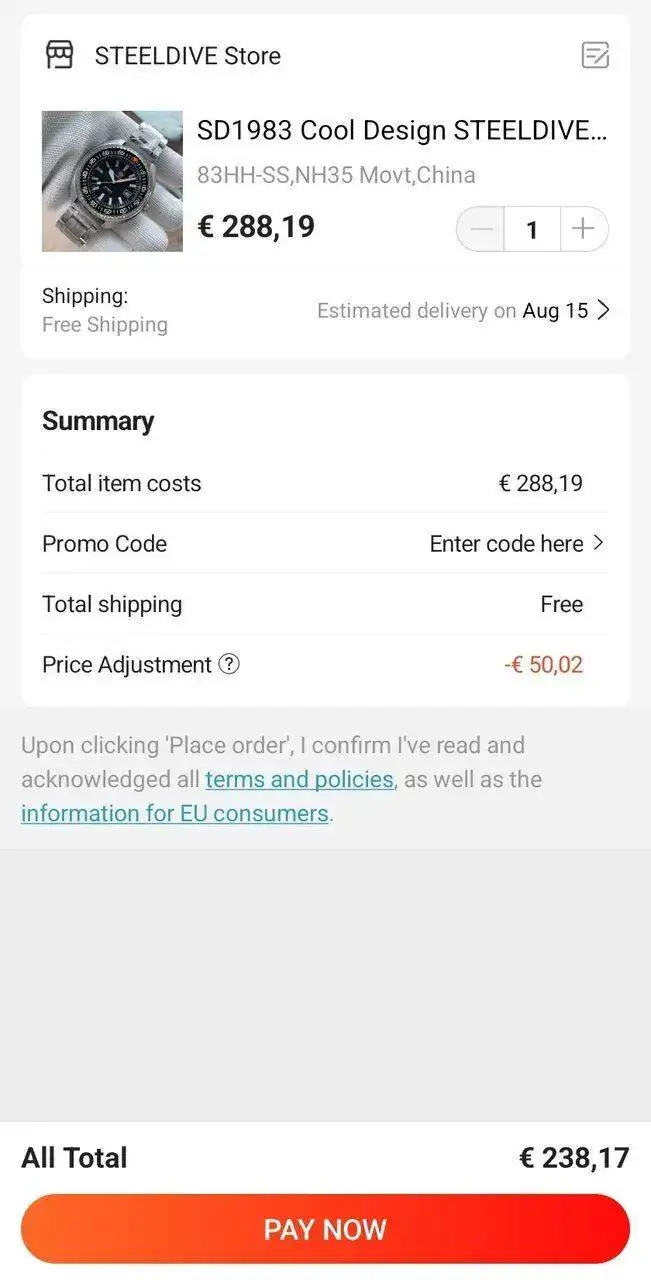
Task: Add a note to the seller
Action: pyautogui.click(x=595, y=55)
